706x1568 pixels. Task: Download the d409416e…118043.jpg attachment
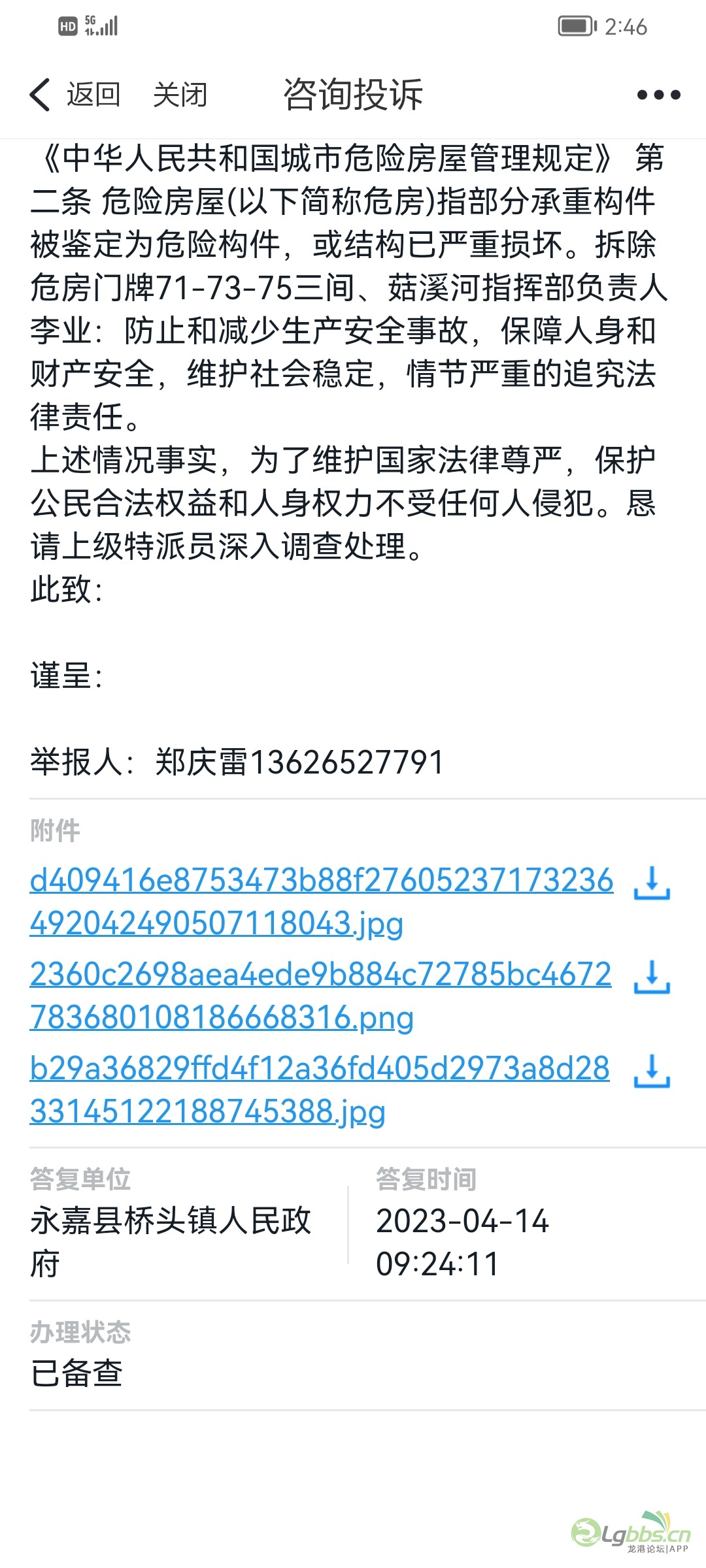tap(652, 883)
